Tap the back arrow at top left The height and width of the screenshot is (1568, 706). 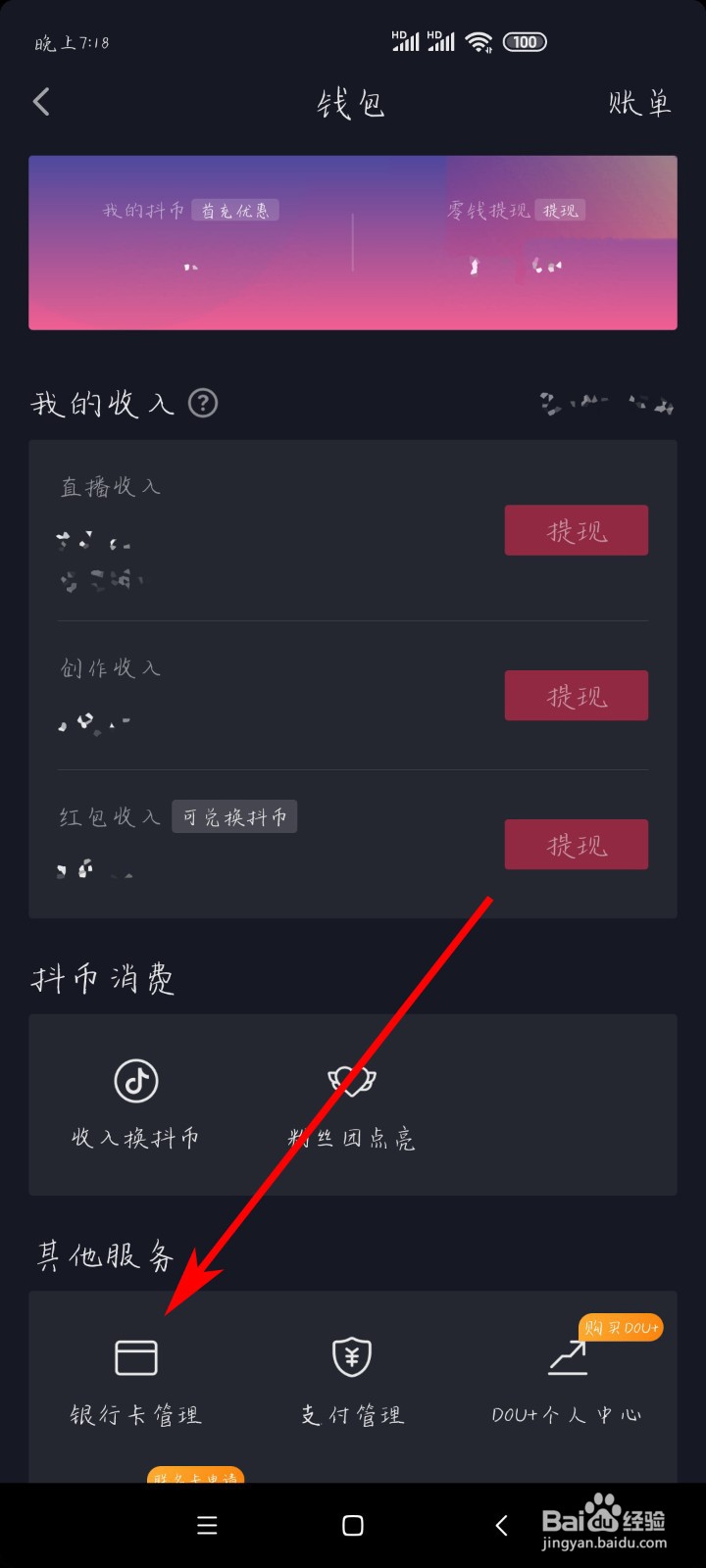click(41, 101)
